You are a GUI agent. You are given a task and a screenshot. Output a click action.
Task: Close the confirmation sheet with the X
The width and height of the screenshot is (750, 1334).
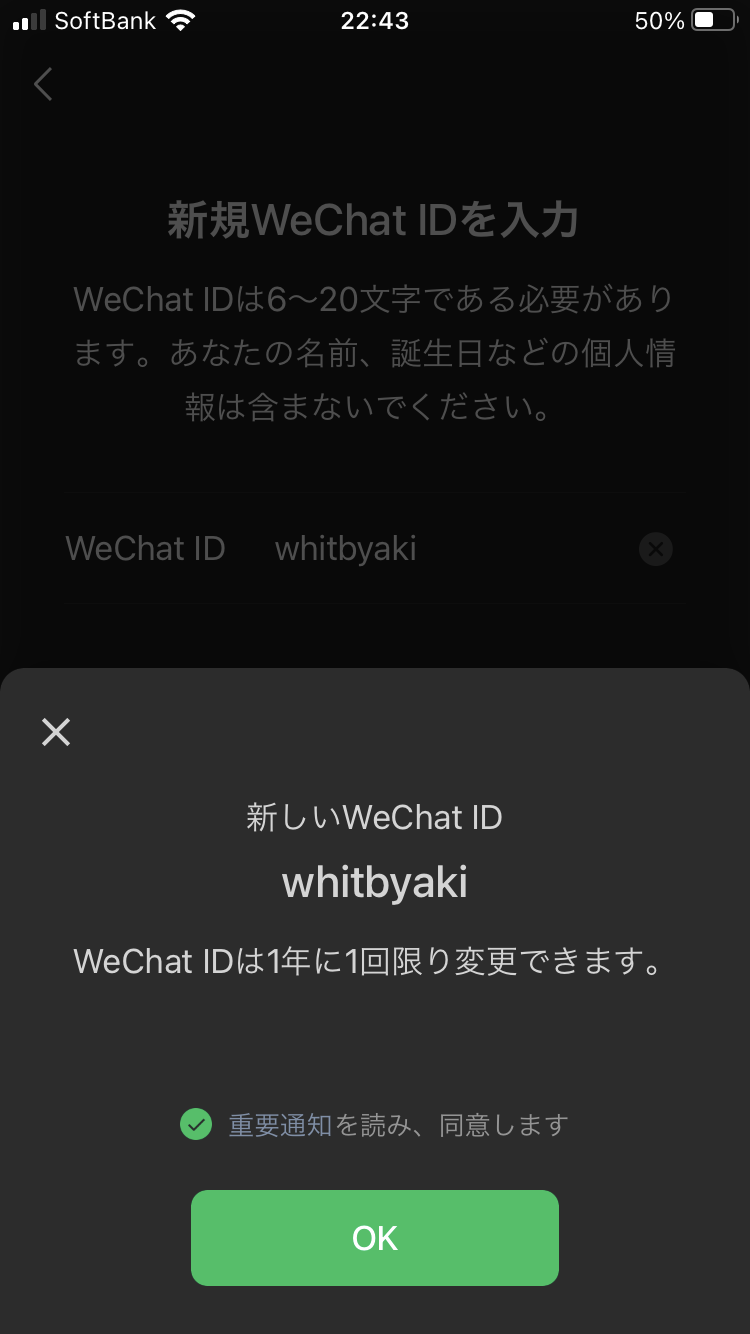[x=56, y=732]
